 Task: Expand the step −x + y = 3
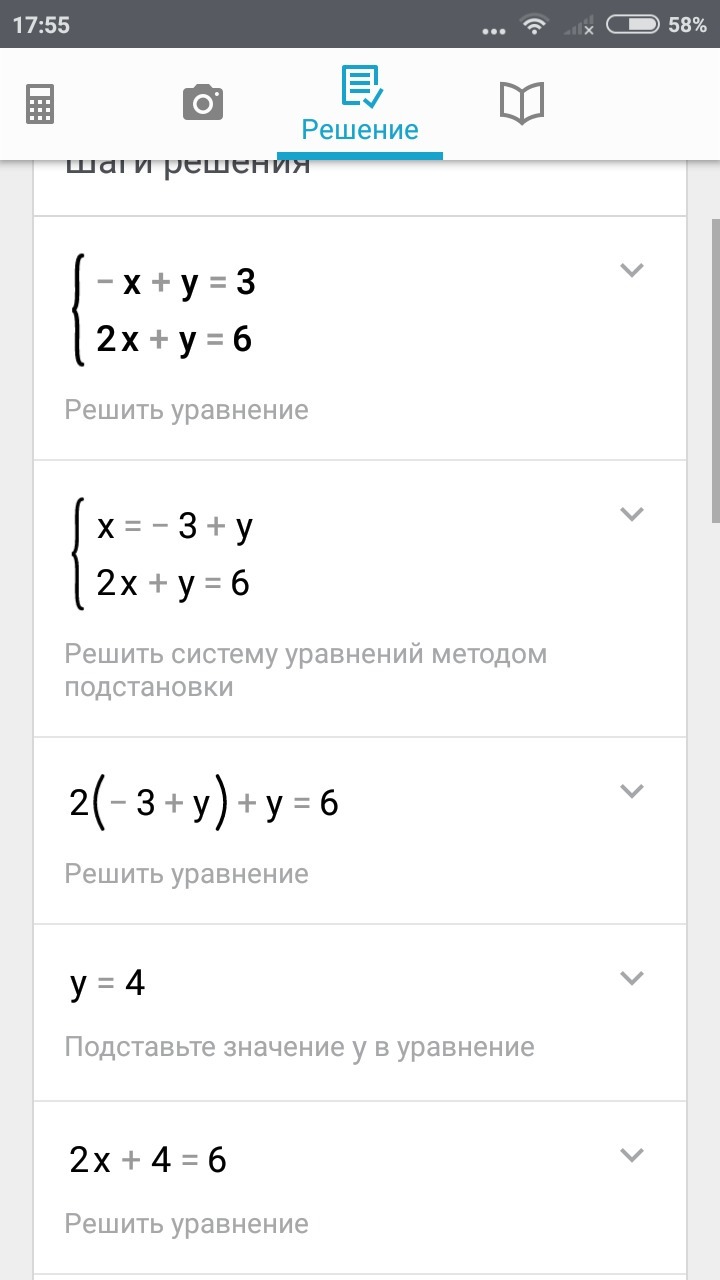coord(631,270)
